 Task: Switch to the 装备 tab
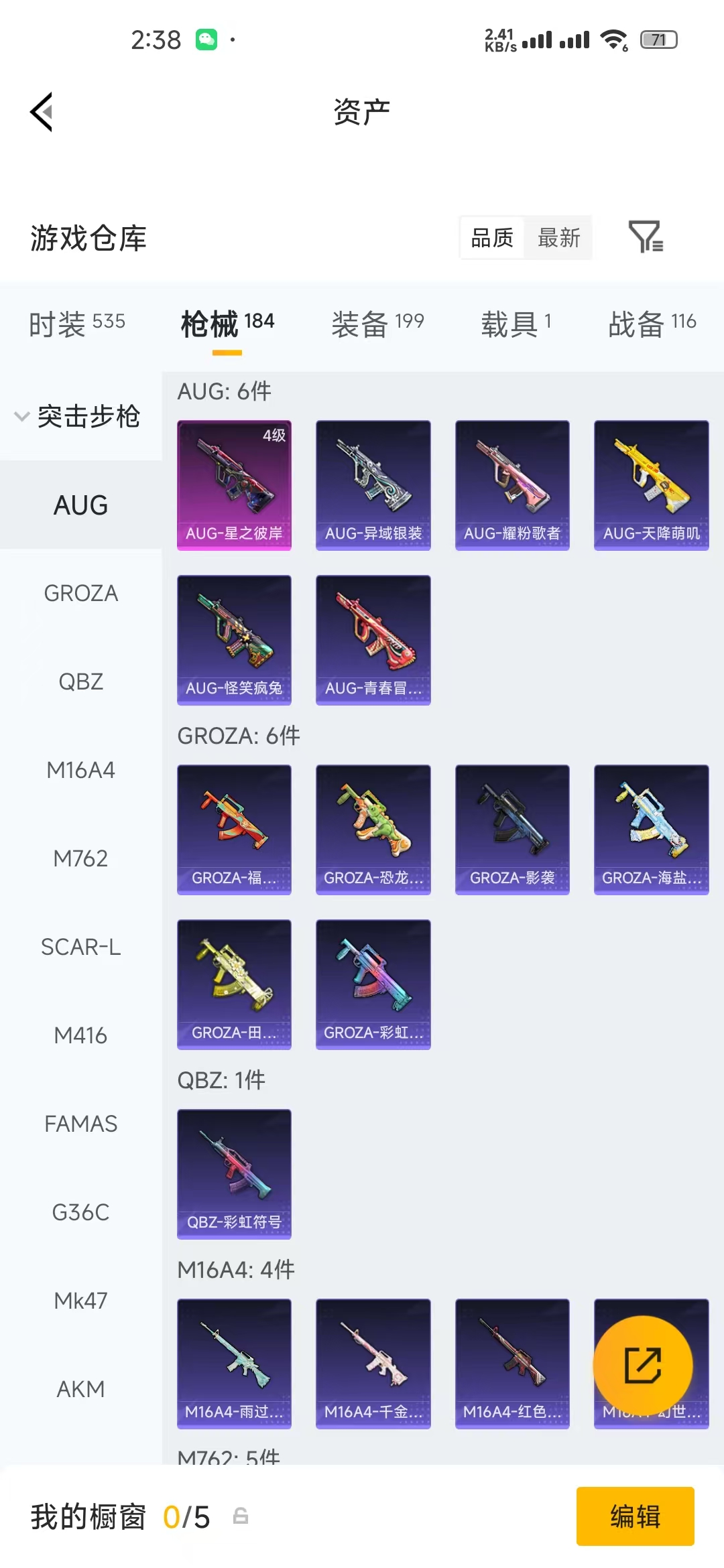tap(378, 324)
